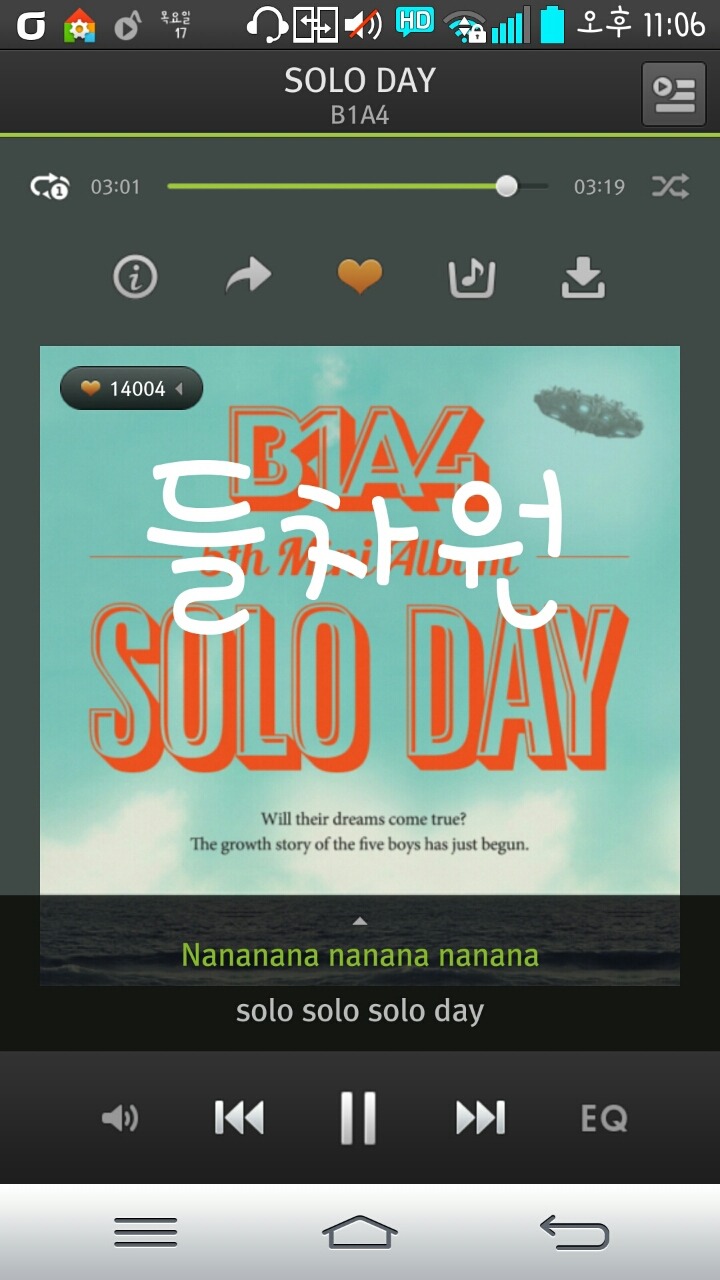The height and width of the screenshot is (1280, 720).
Task: Open the EQ settings
Action: pos(604,1117)
